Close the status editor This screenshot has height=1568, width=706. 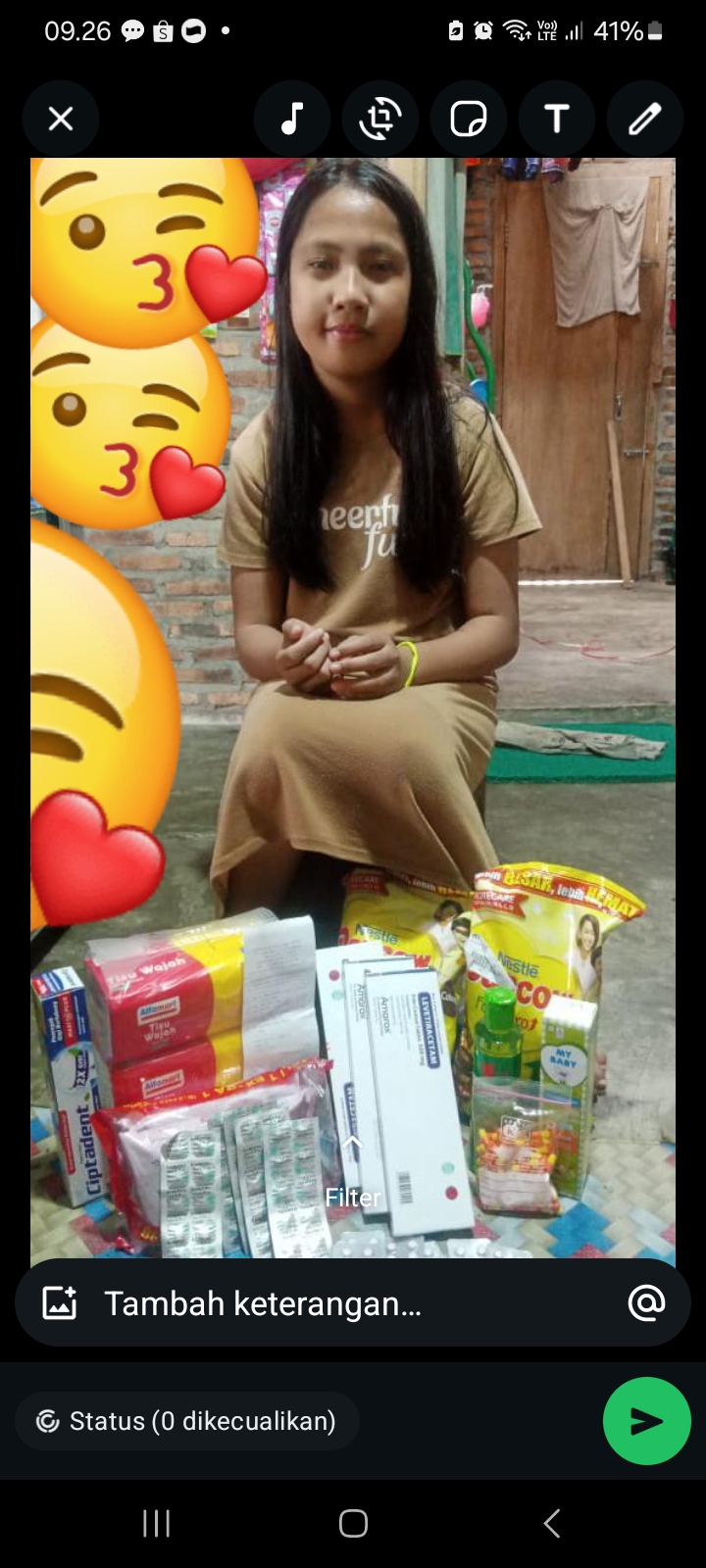(x=61, y=119)
